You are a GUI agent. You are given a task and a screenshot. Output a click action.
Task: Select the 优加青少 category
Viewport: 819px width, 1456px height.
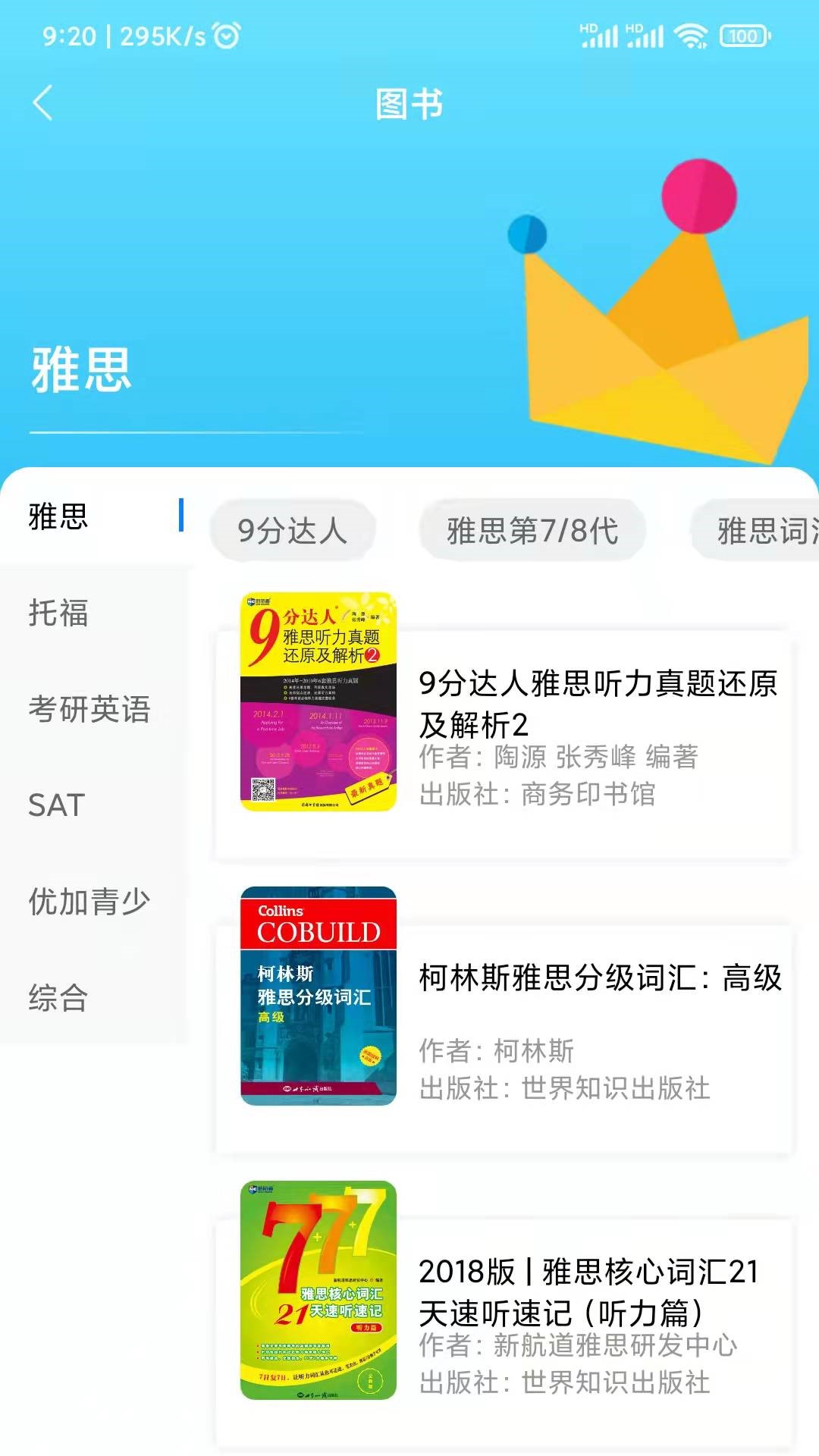pos(89,902)
